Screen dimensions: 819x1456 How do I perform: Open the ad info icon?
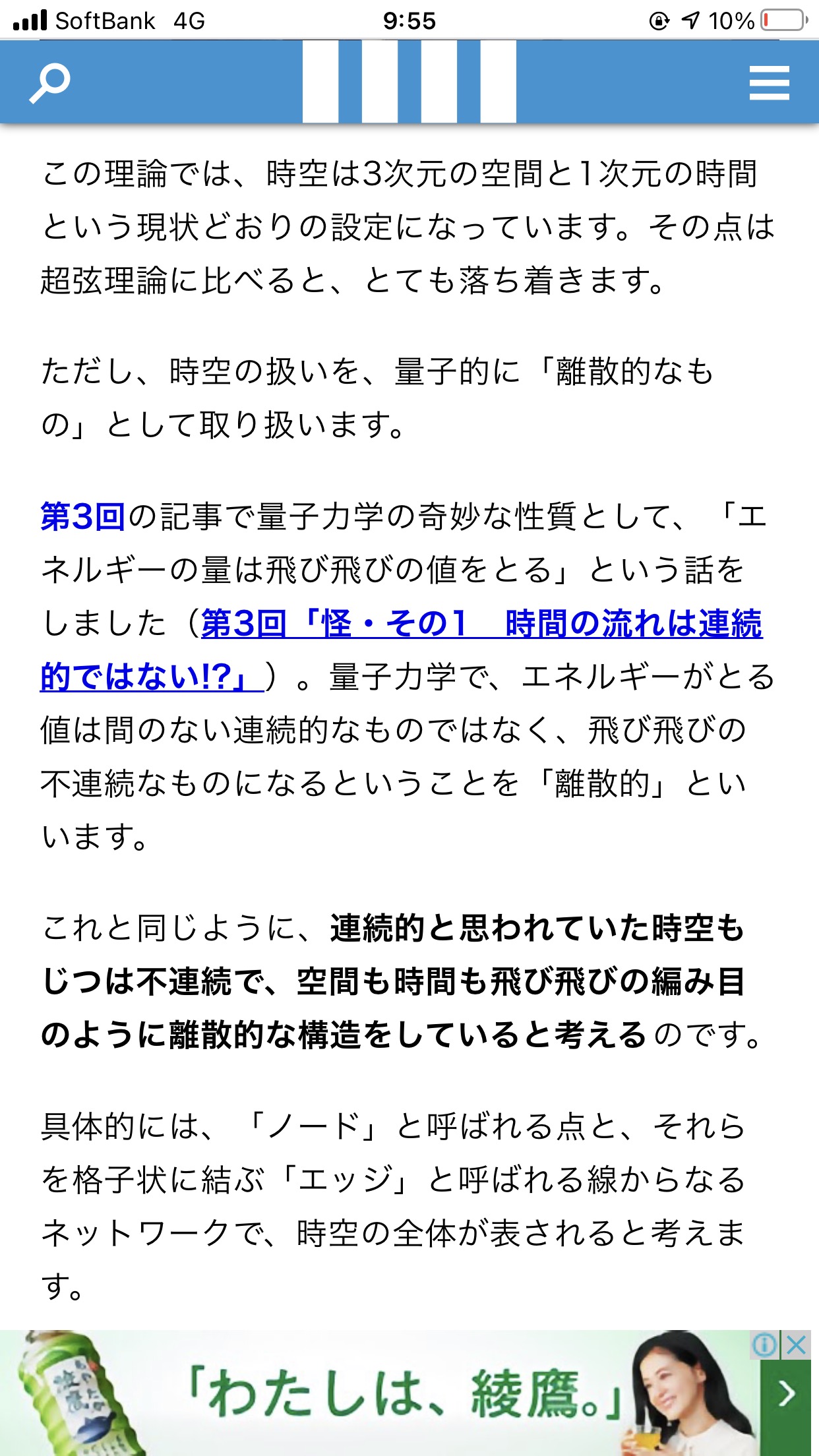point(765,1345)
